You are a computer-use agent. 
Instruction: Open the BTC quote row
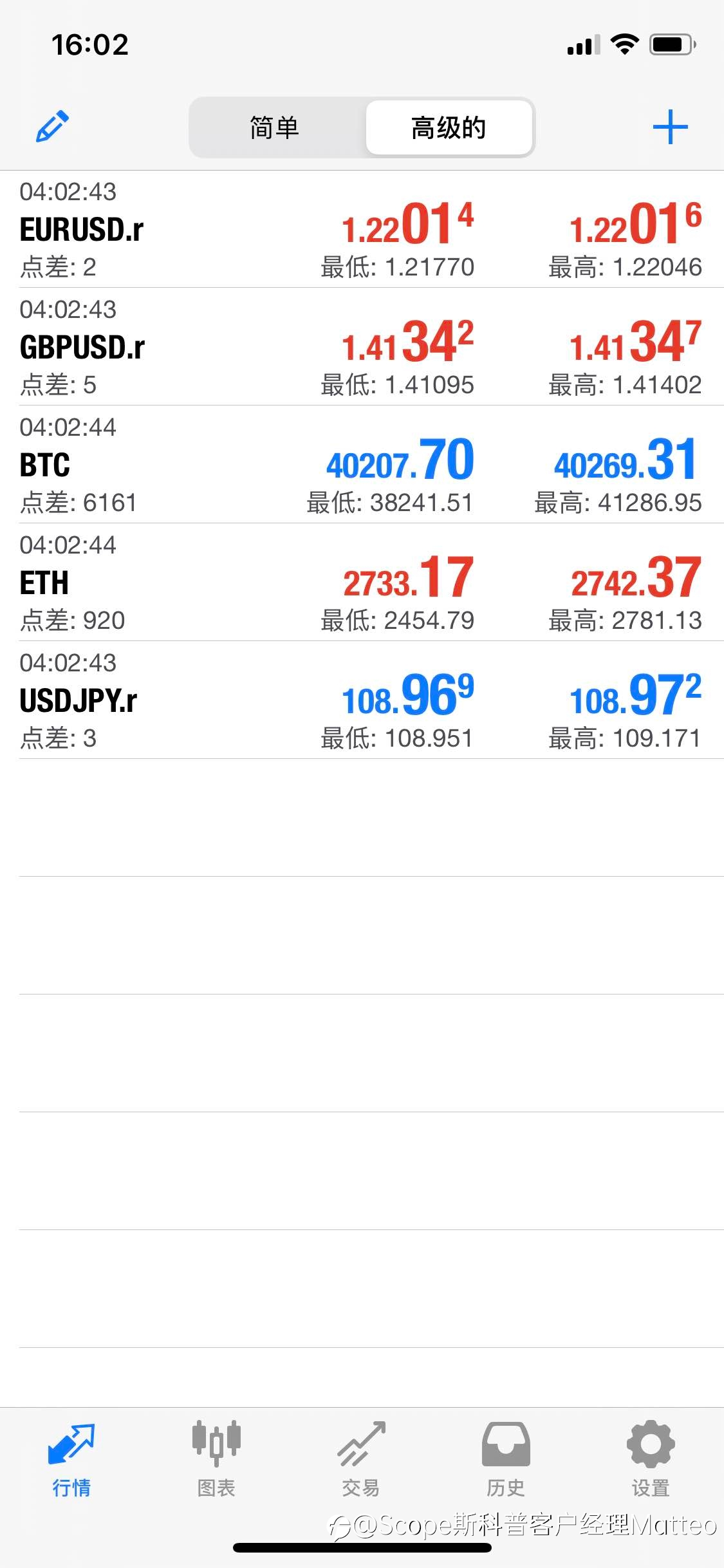click(x=362, y=465)
